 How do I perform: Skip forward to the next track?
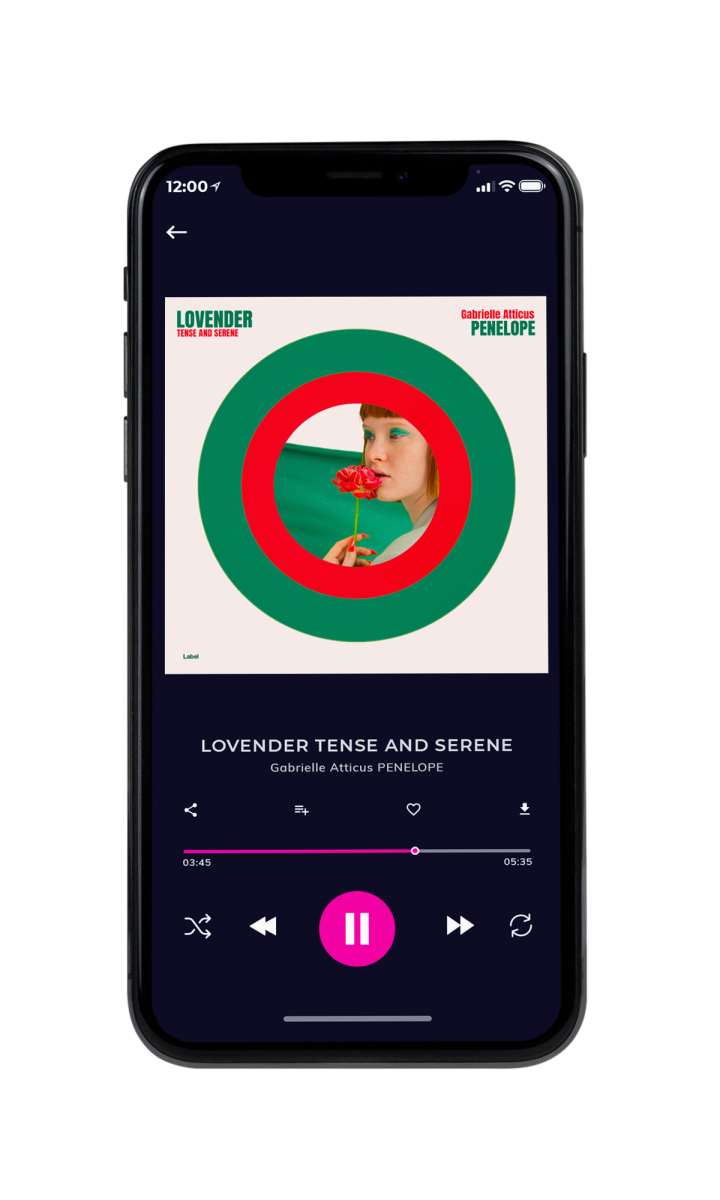click(x=460, y=926)
